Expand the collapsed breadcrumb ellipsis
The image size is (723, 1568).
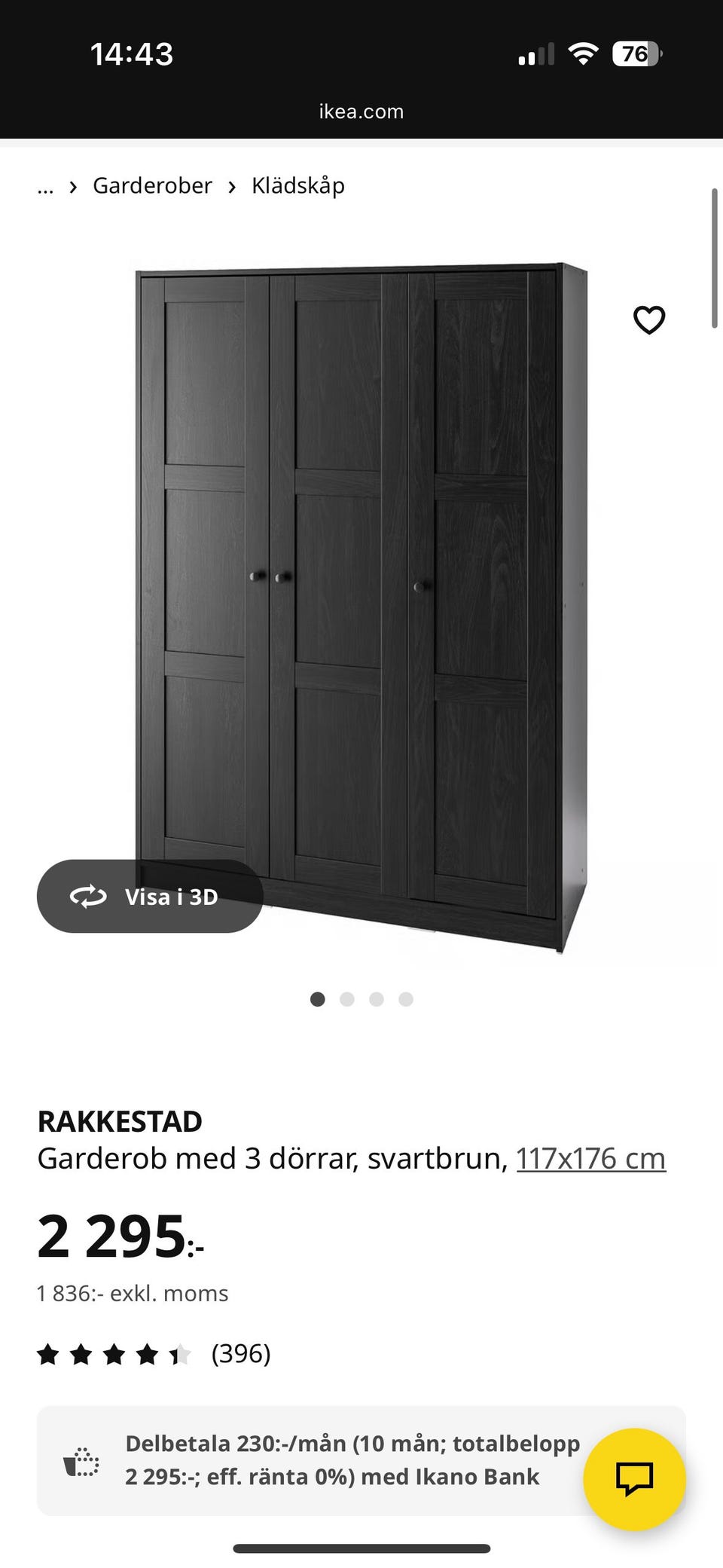pos(45,187)
